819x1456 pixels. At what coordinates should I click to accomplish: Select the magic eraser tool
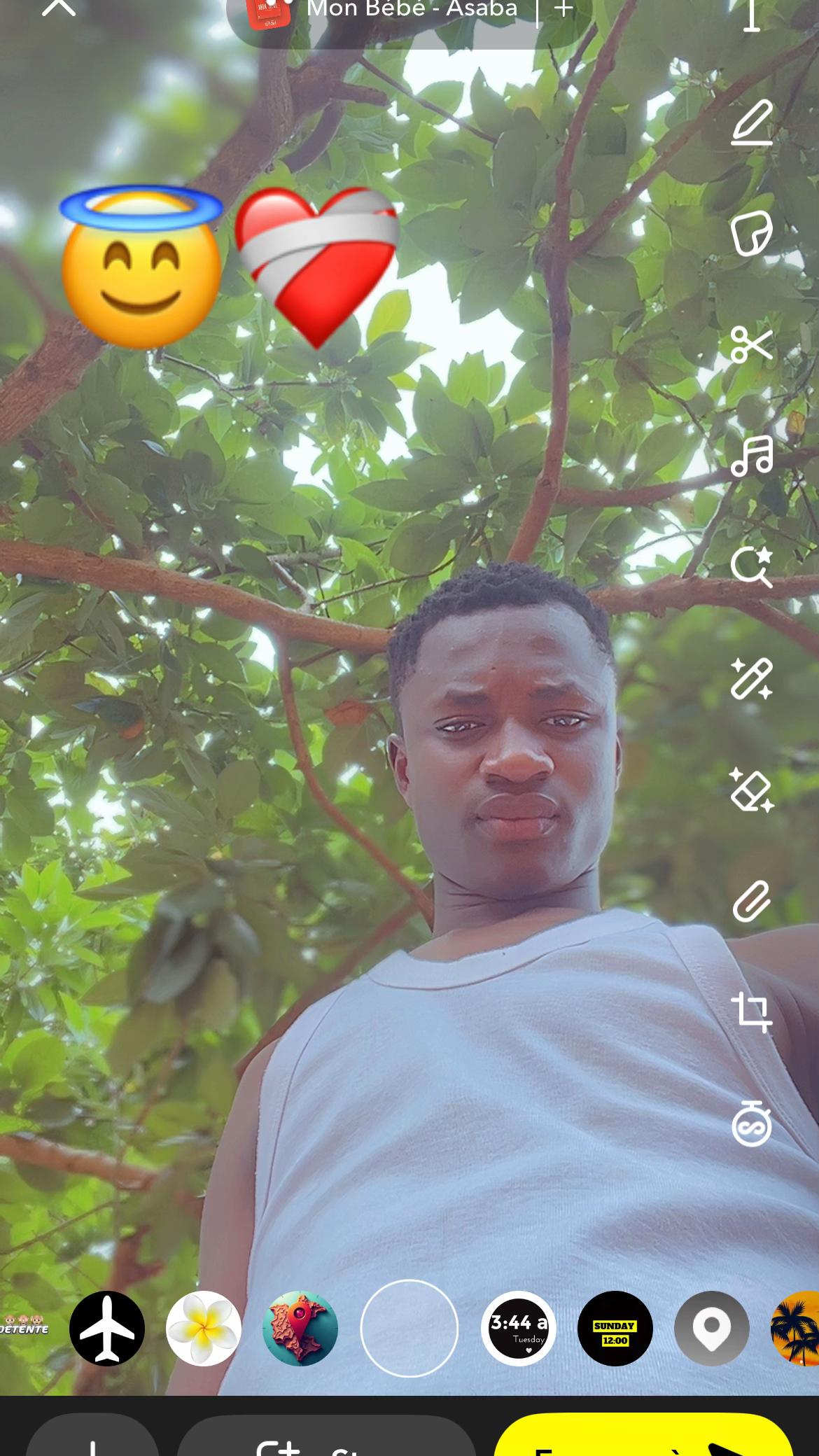click(x=752, y=790)
